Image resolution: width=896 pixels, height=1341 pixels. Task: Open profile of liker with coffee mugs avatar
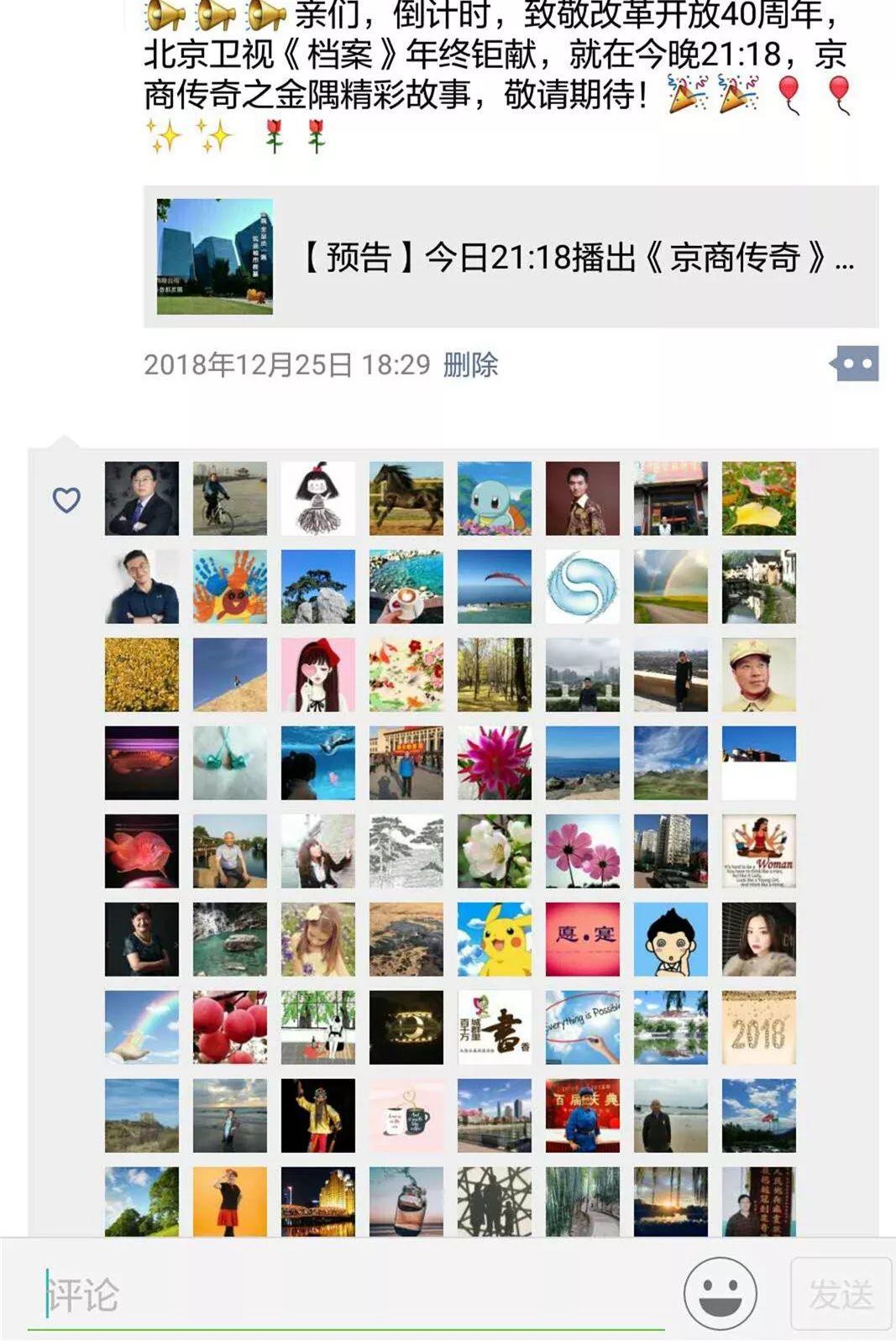406,1115
